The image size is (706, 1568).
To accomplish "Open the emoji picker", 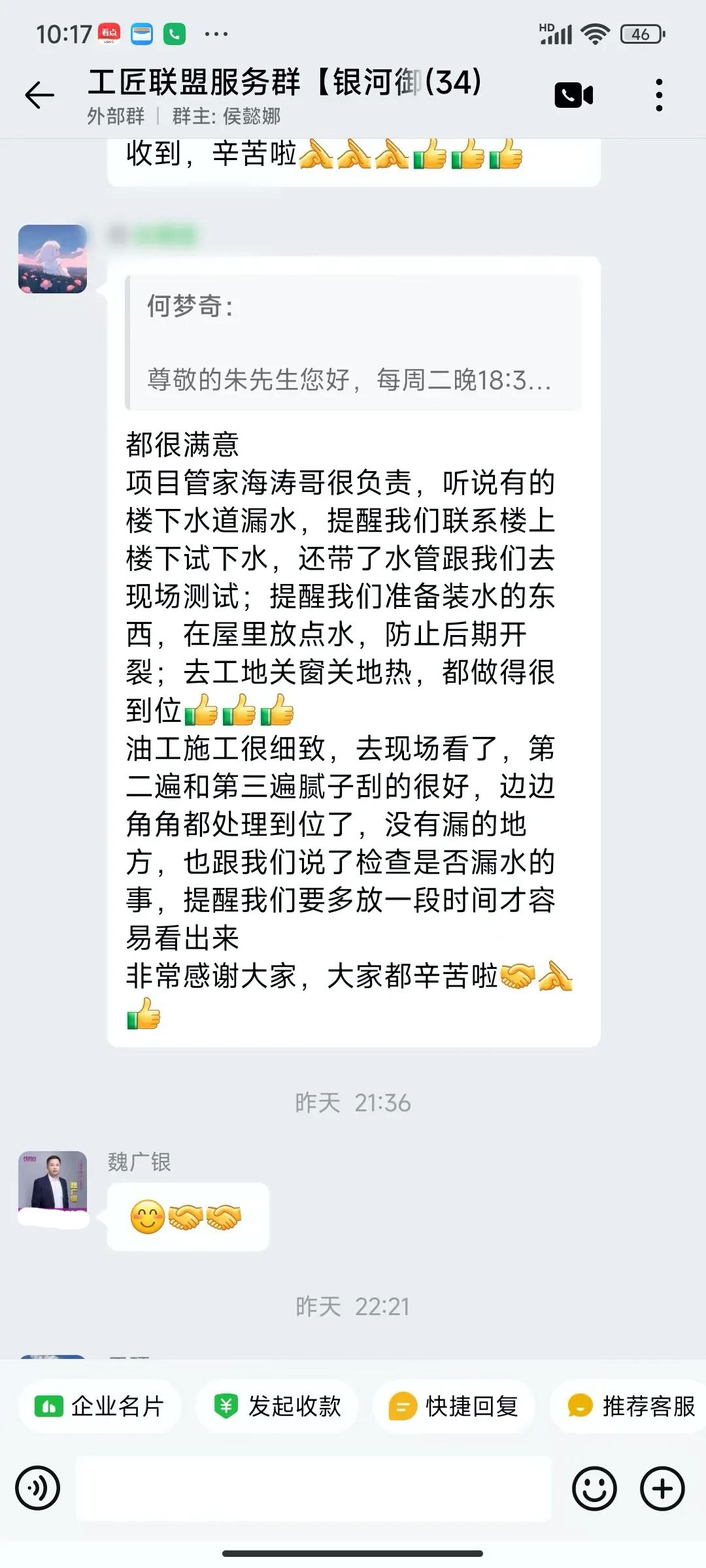I will pyautogui.click(x=594, y=1489).
